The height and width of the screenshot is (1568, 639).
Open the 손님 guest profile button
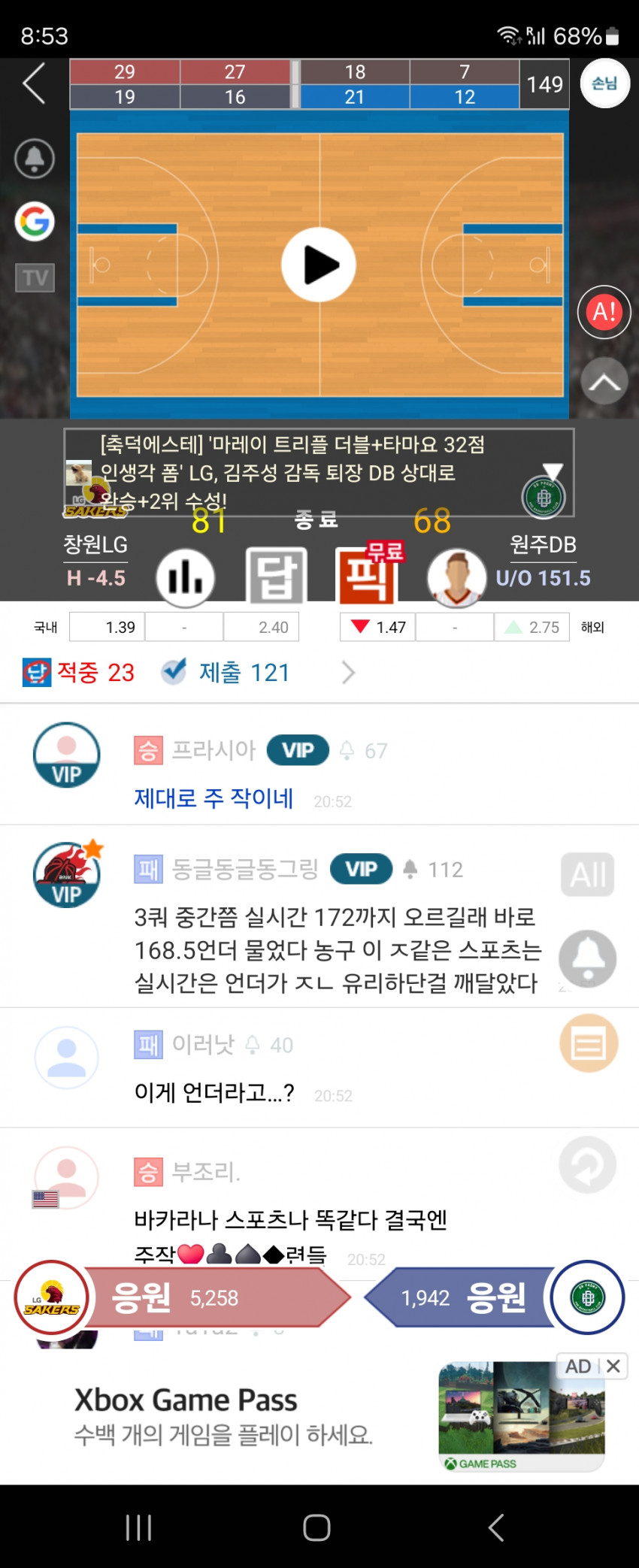point(604,83)
